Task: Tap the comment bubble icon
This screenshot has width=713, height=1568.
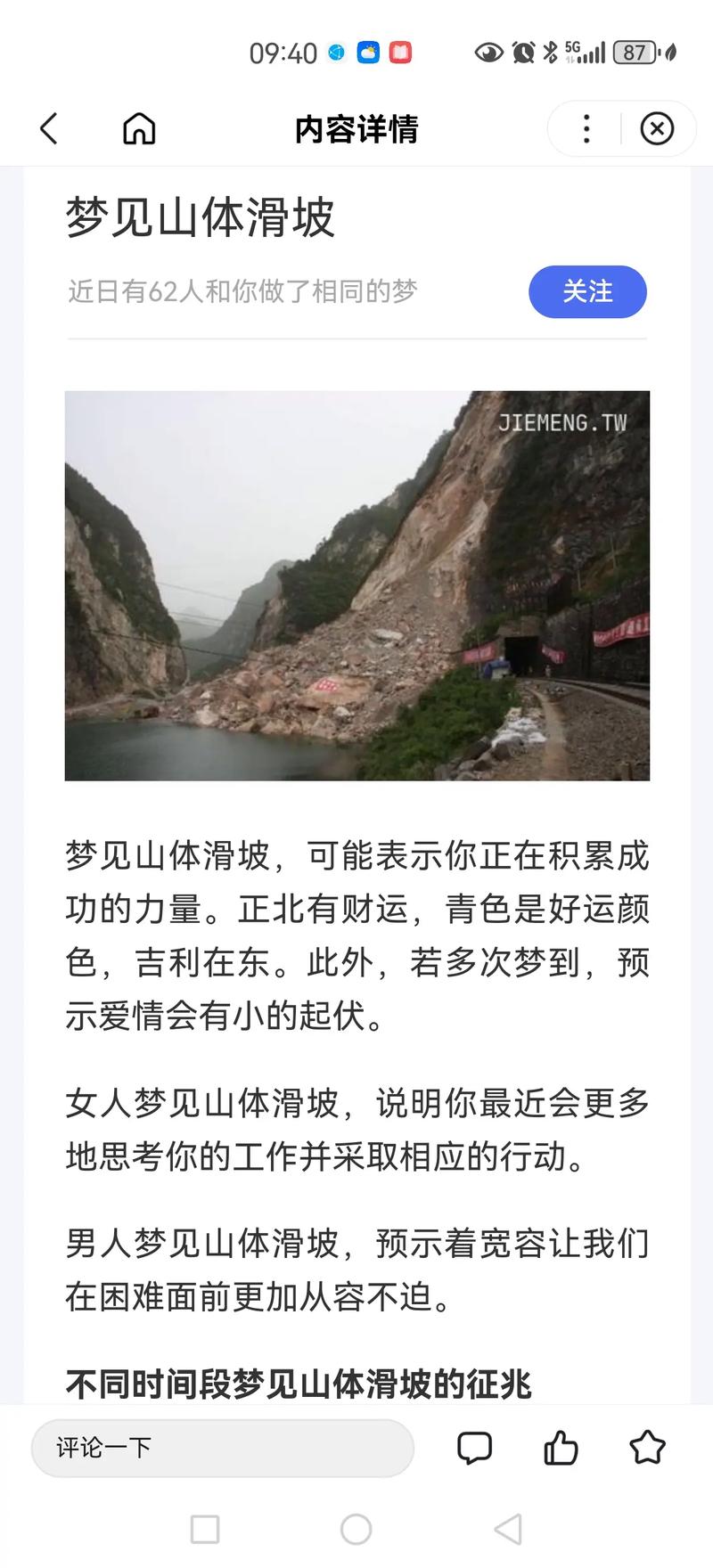Action: (475, 1448)
